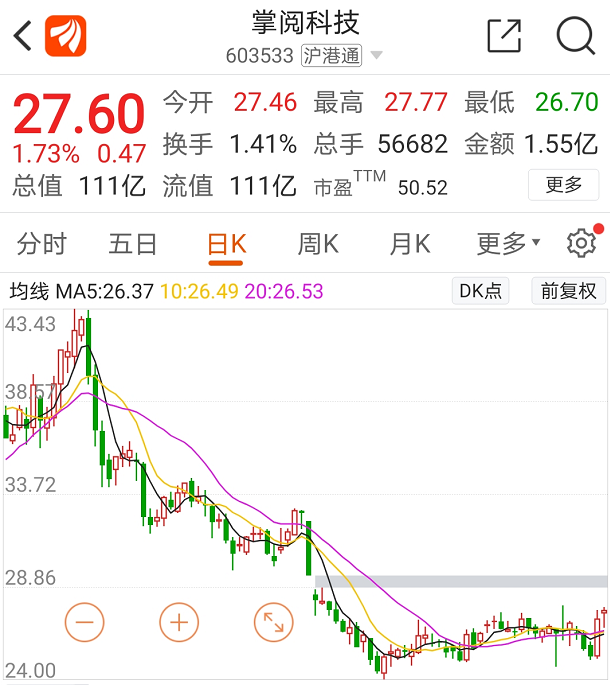
Task: Select the 日K chart tab
Action: (x=226, y=243)
